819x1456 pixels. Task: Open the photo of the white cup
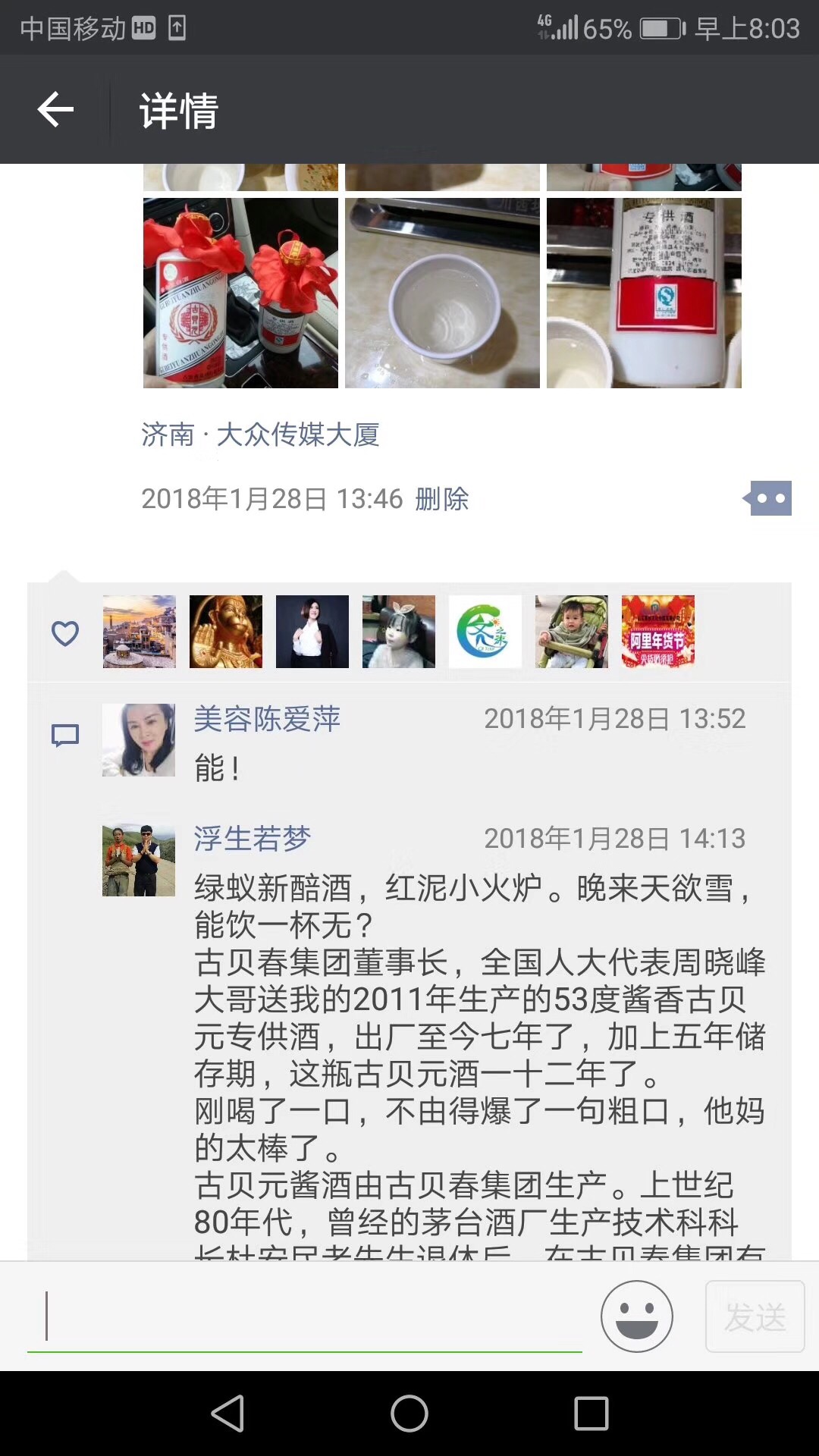[x=442, y=293]
